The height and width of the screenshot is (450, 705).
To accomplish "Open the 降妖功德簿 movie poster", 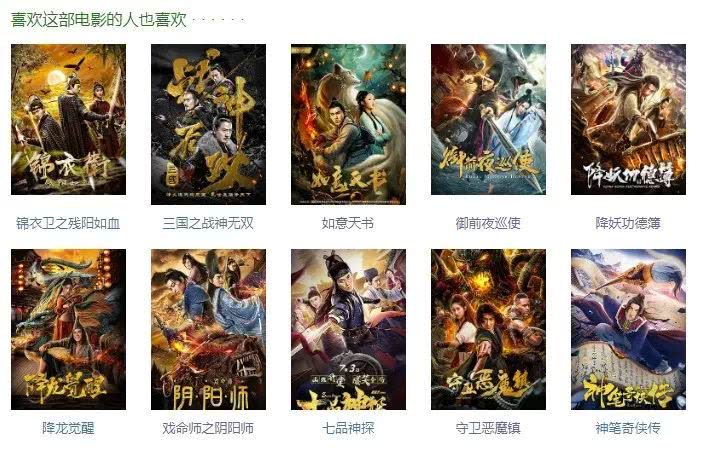I will tap(628, 119).
